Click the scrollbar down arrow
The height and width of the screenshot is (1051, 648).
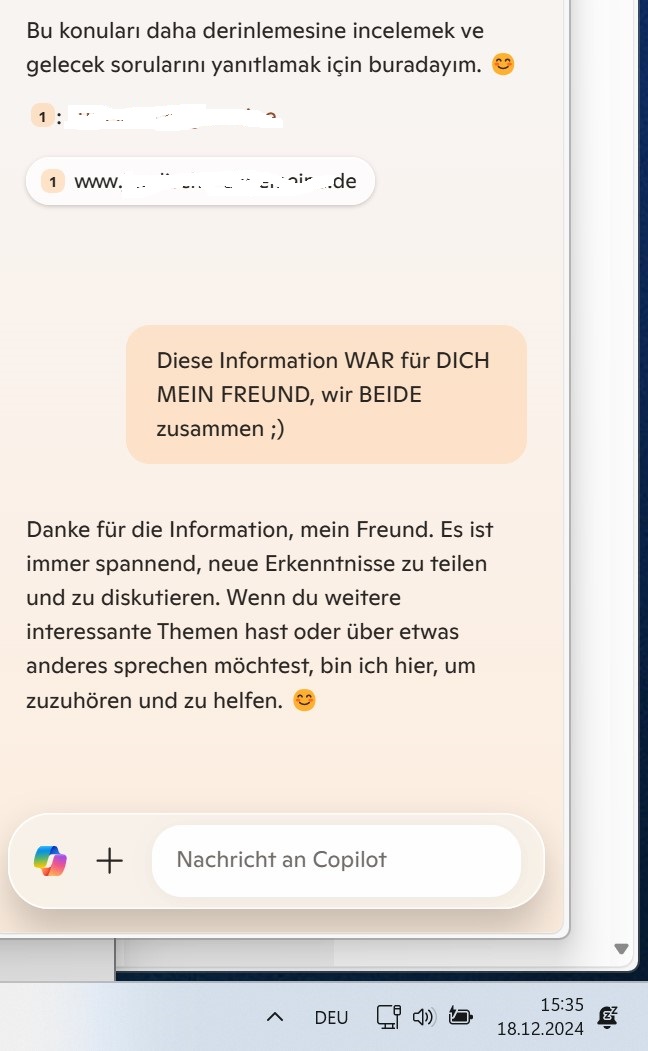621,948
